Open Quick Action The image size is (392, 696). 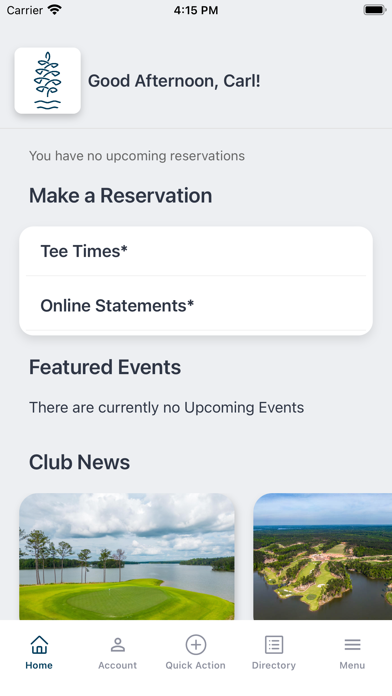[196, 653]
